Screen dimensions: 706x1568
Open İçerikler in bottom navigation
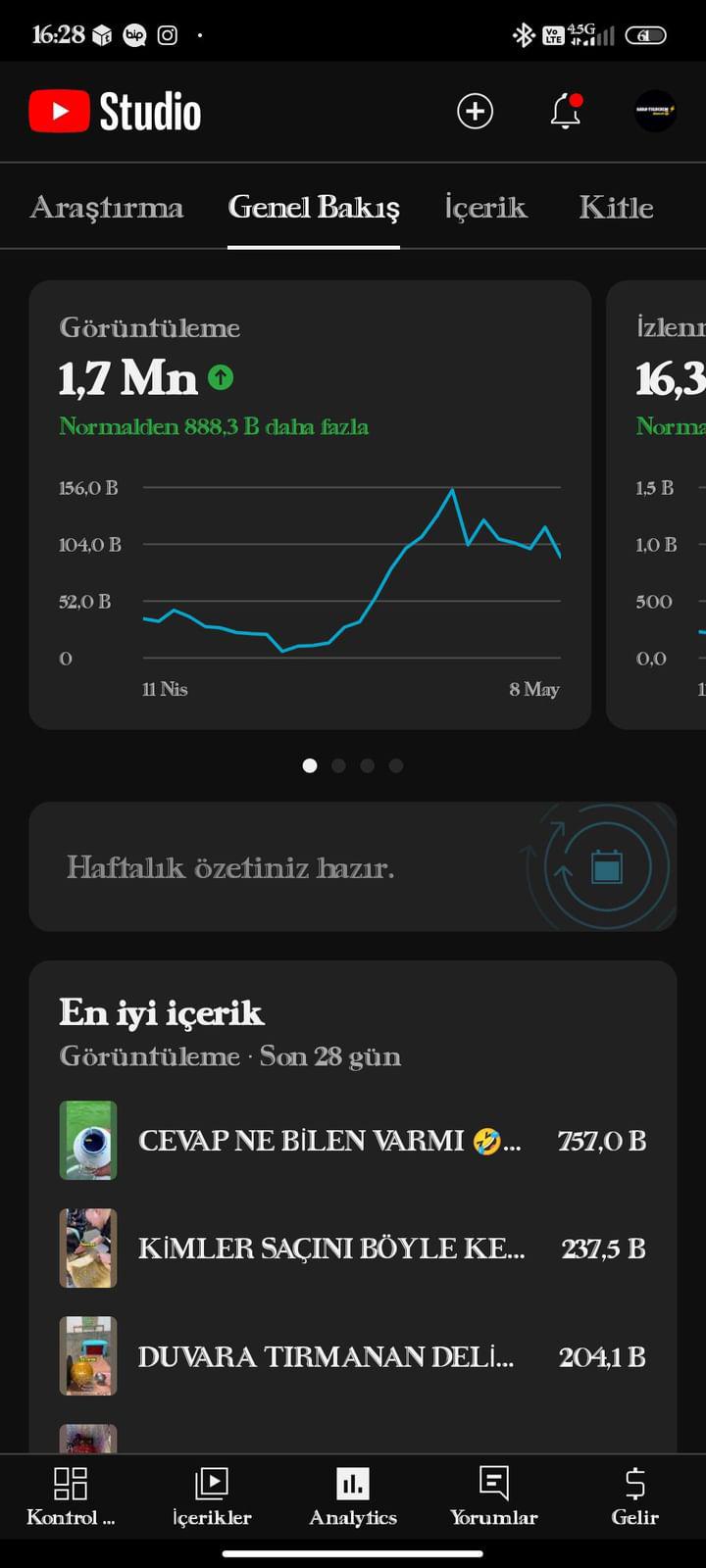pos(212,1497)
